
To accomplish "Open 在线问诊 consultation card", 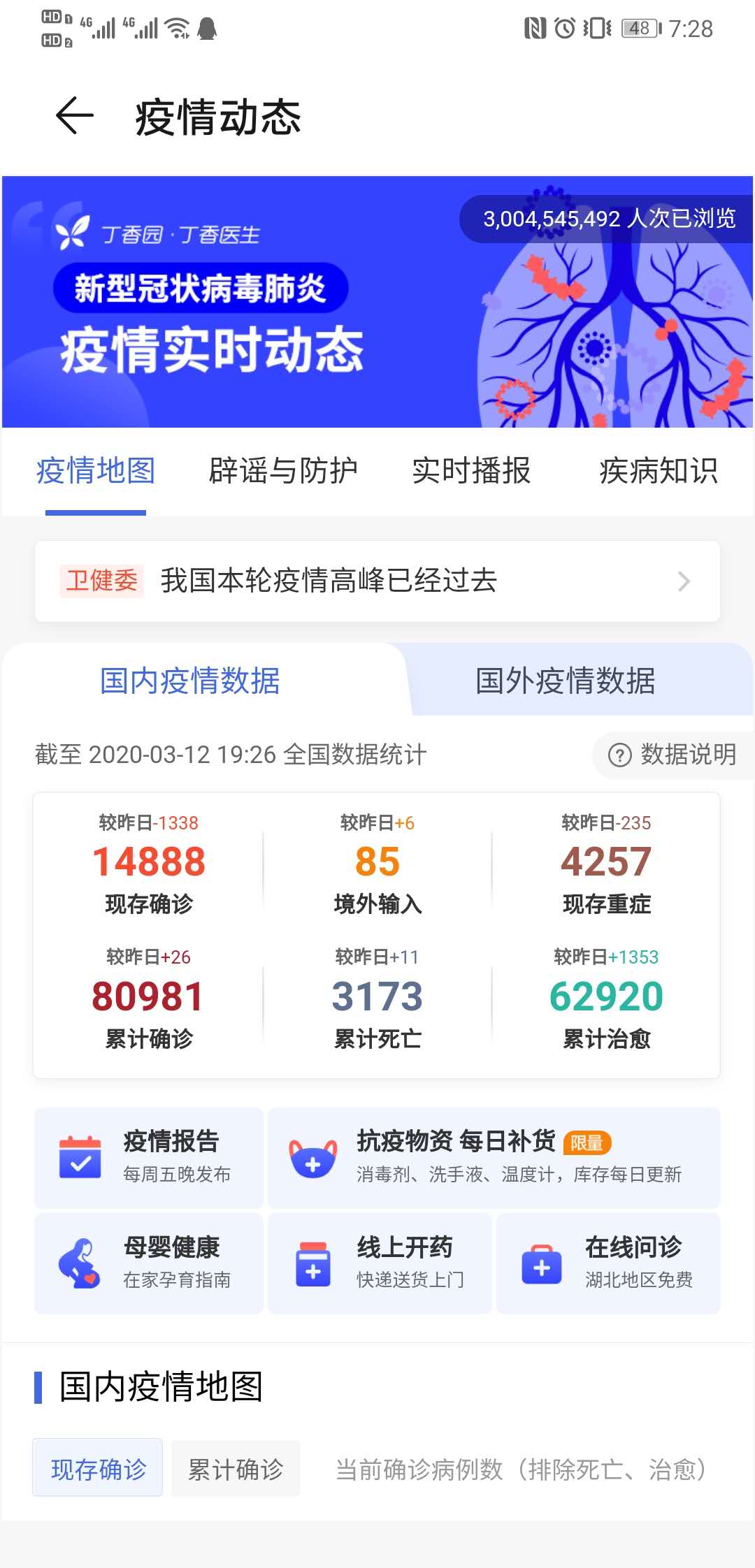I will [608, 1263].
